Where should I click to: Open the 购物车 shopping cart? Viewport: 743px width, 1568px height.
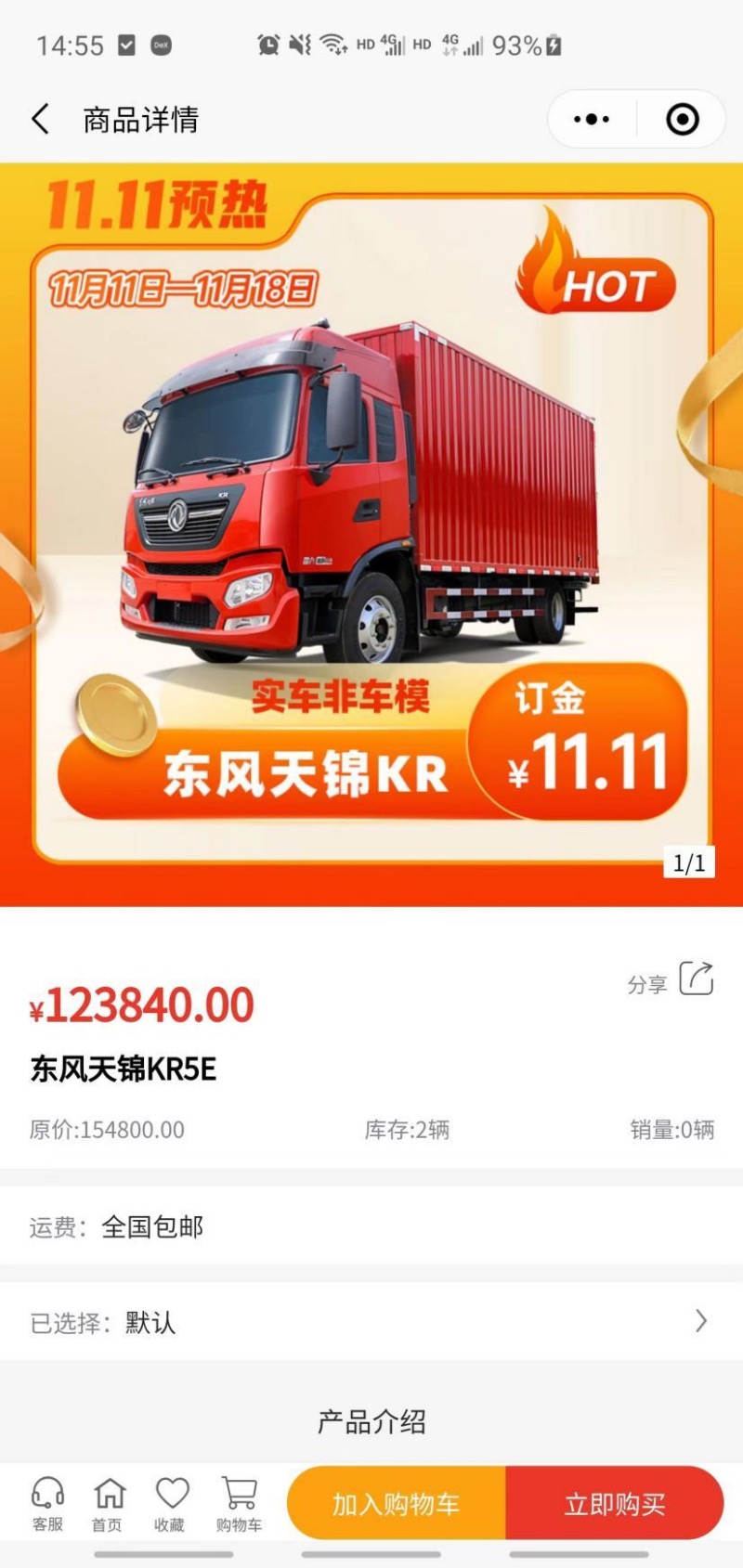pos(239,1504)
